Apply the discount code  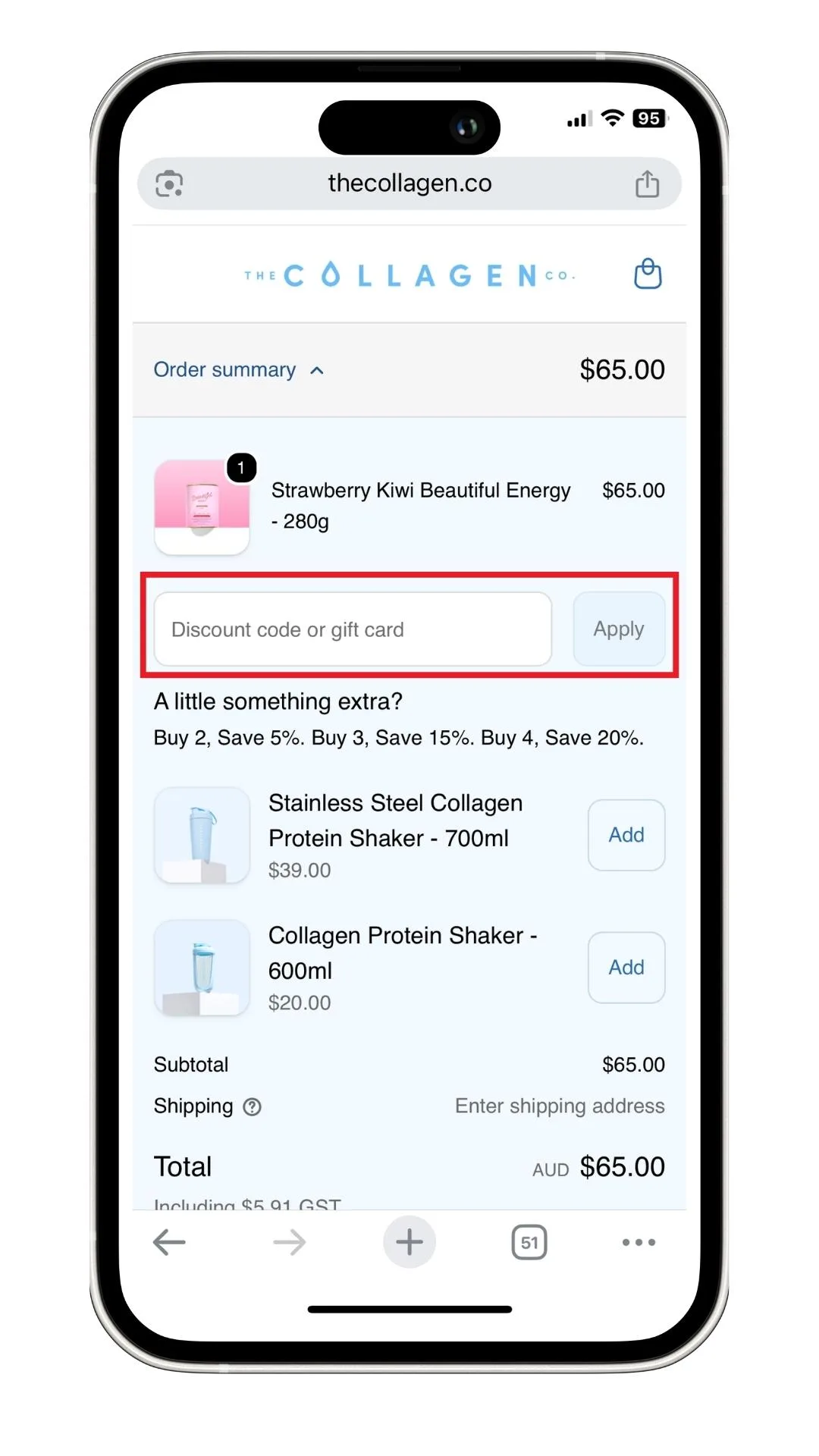619,629
